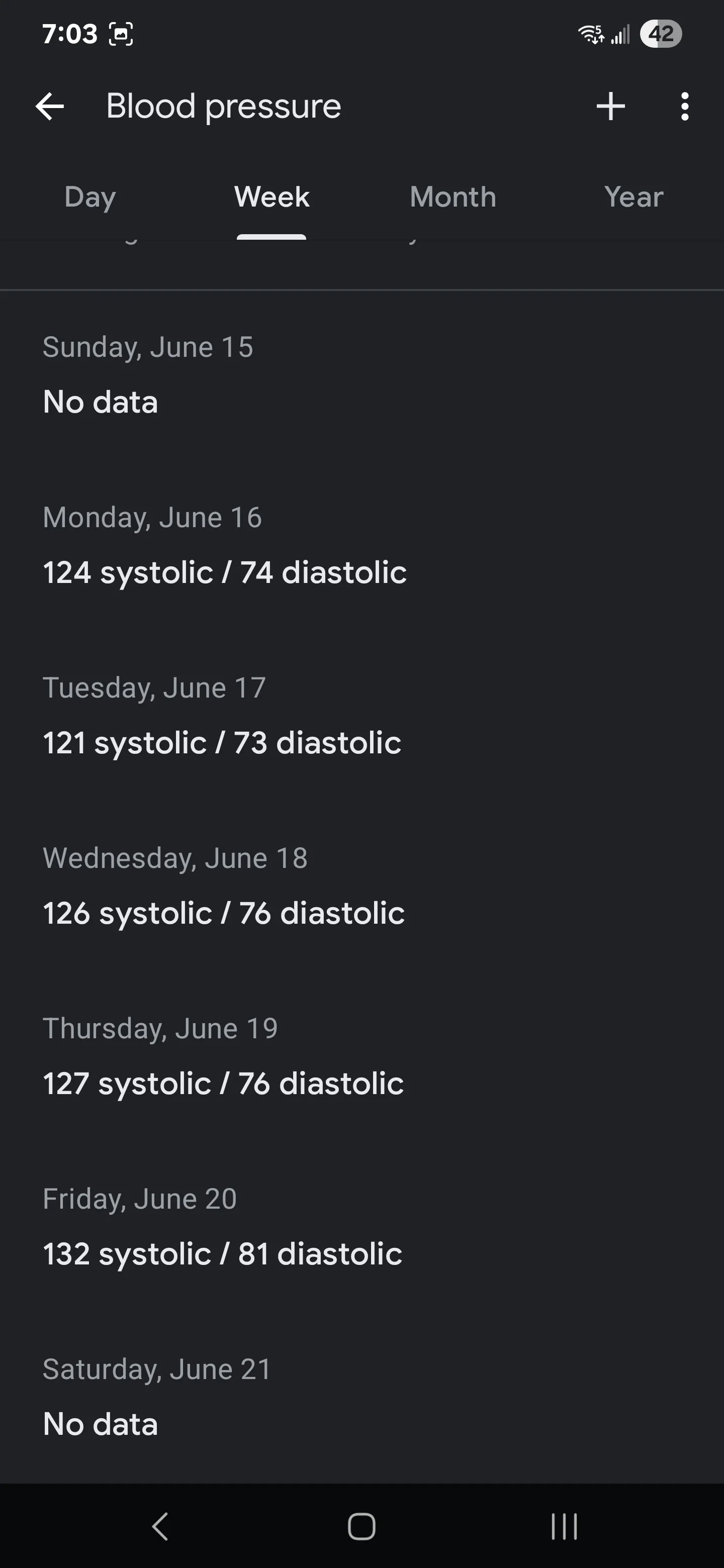Add a new blood pressure entry

click(610, 107)
